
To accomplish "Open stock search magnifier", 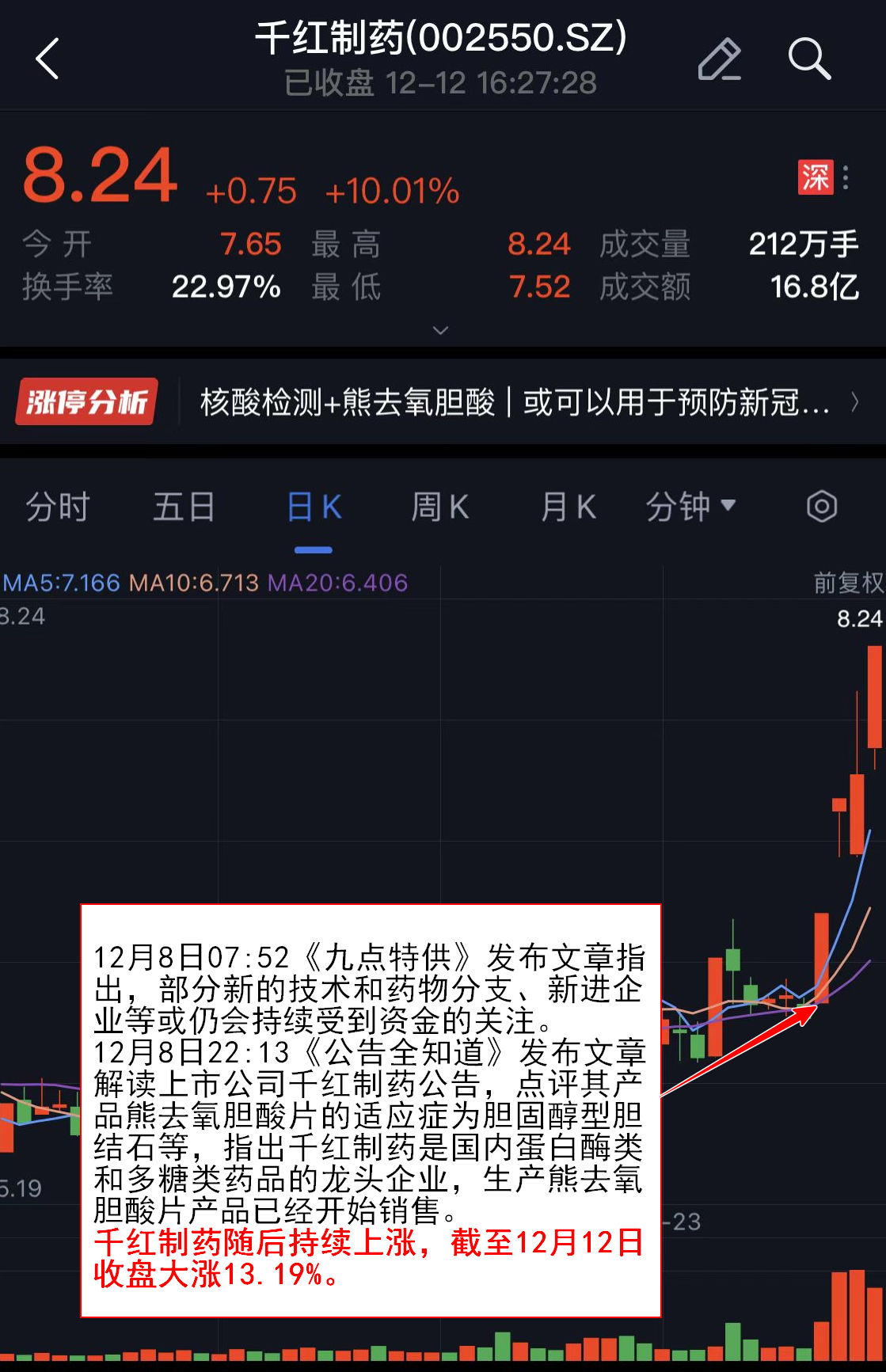I will coord(808,59).
